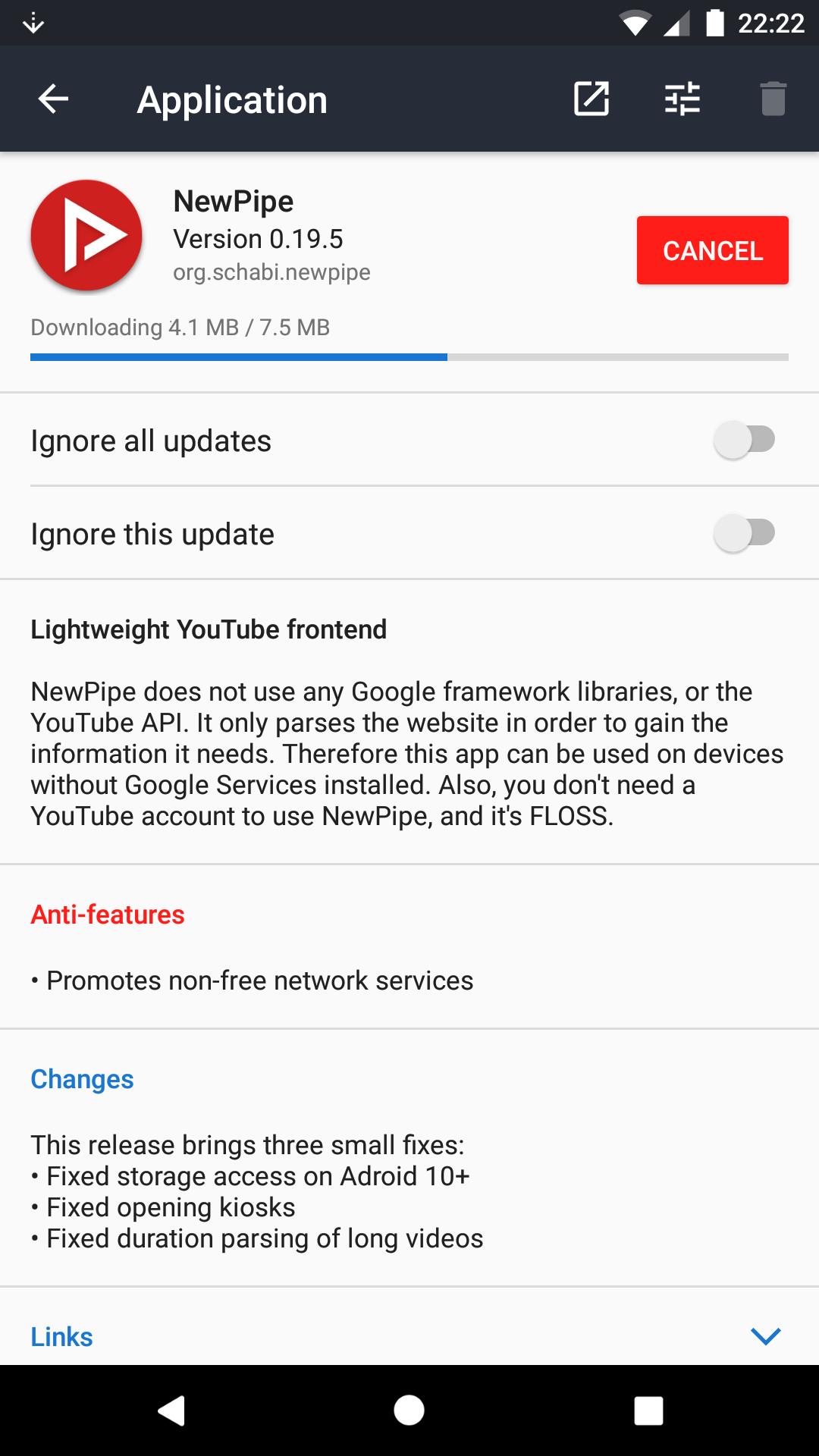This screenshot has height=1456, width=819.
Task: Cancel the NewPipe download
Action: 713,250
